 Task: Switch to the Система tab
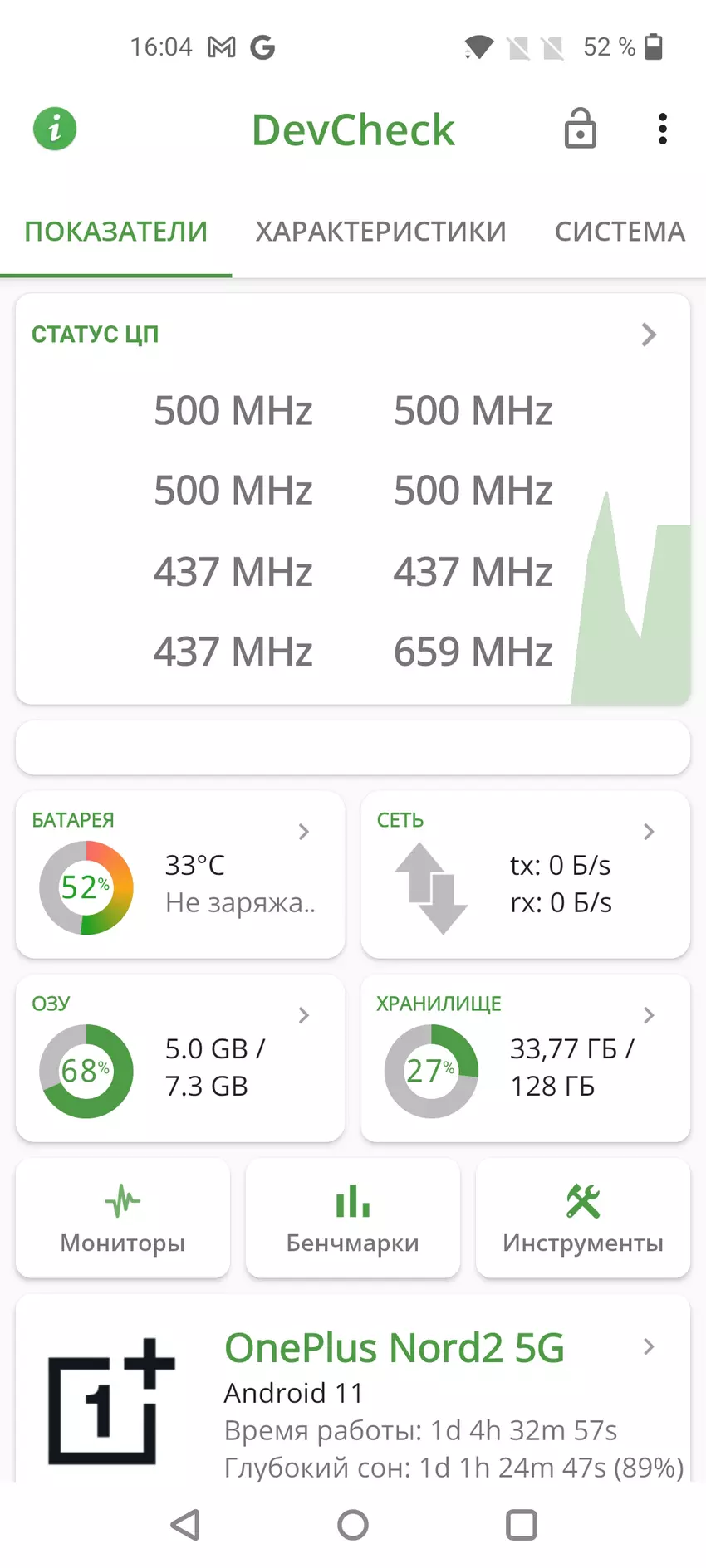[x=620, y=232]
